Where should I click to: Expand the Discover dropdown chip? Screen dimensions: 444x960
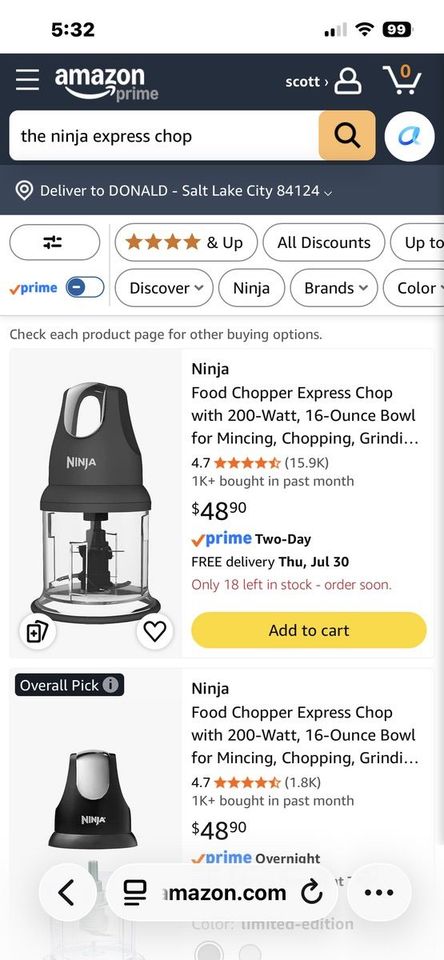[164, 288]
